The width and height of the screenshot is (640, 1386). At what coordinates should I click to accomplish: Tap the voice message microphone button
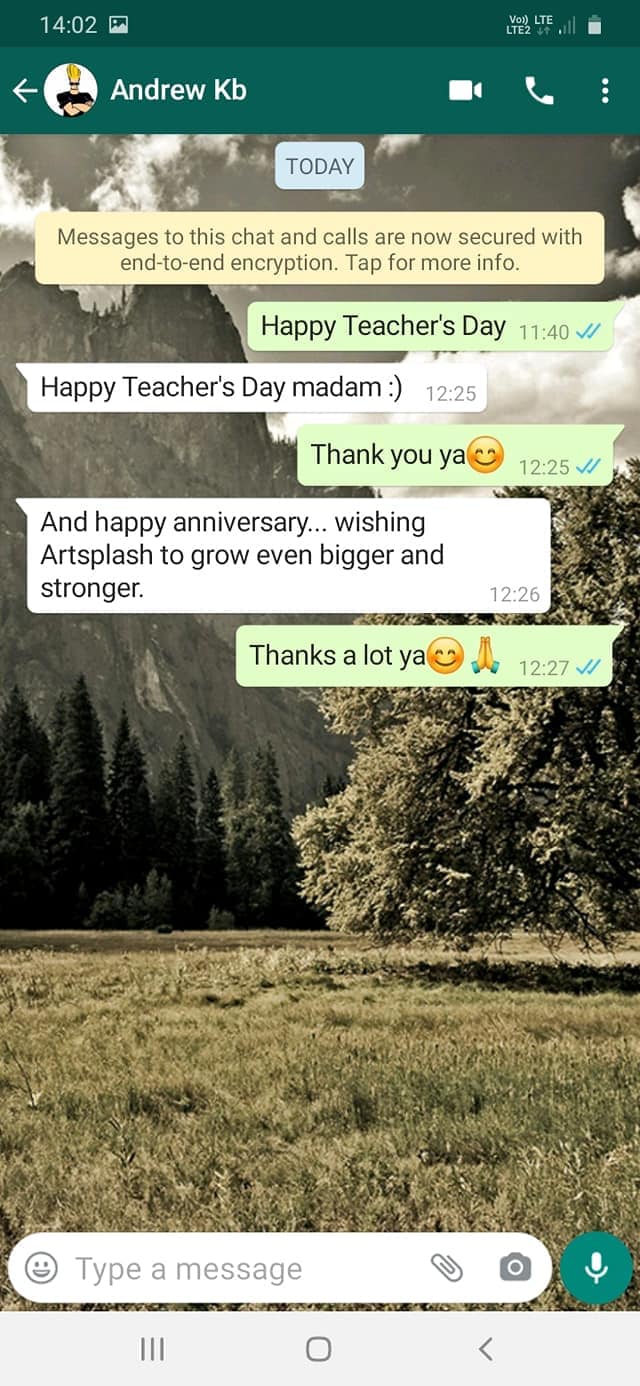[x=596, y=1268]
